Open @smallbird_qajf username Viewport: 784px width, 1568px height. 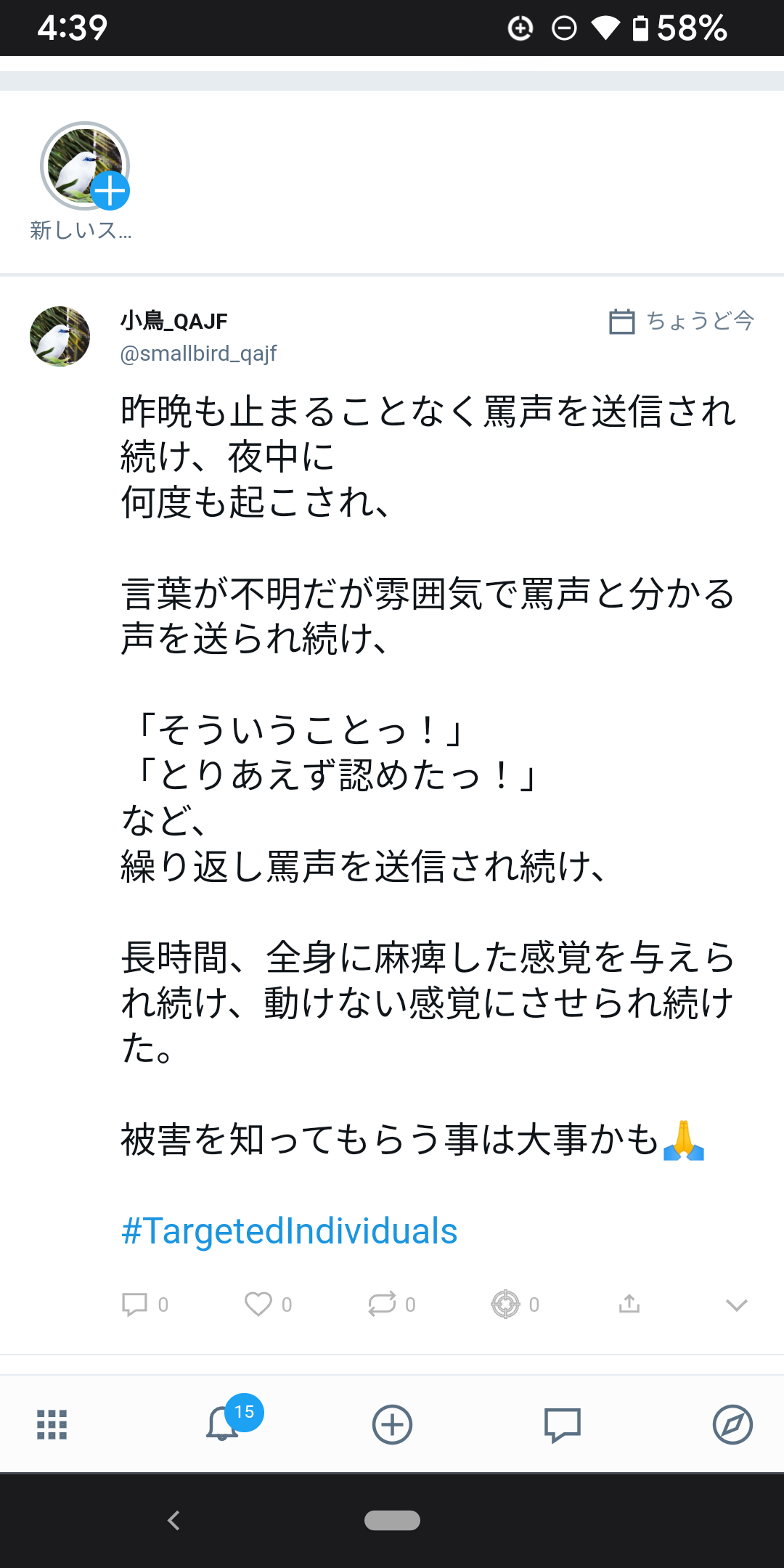click(x=198, y=354)
